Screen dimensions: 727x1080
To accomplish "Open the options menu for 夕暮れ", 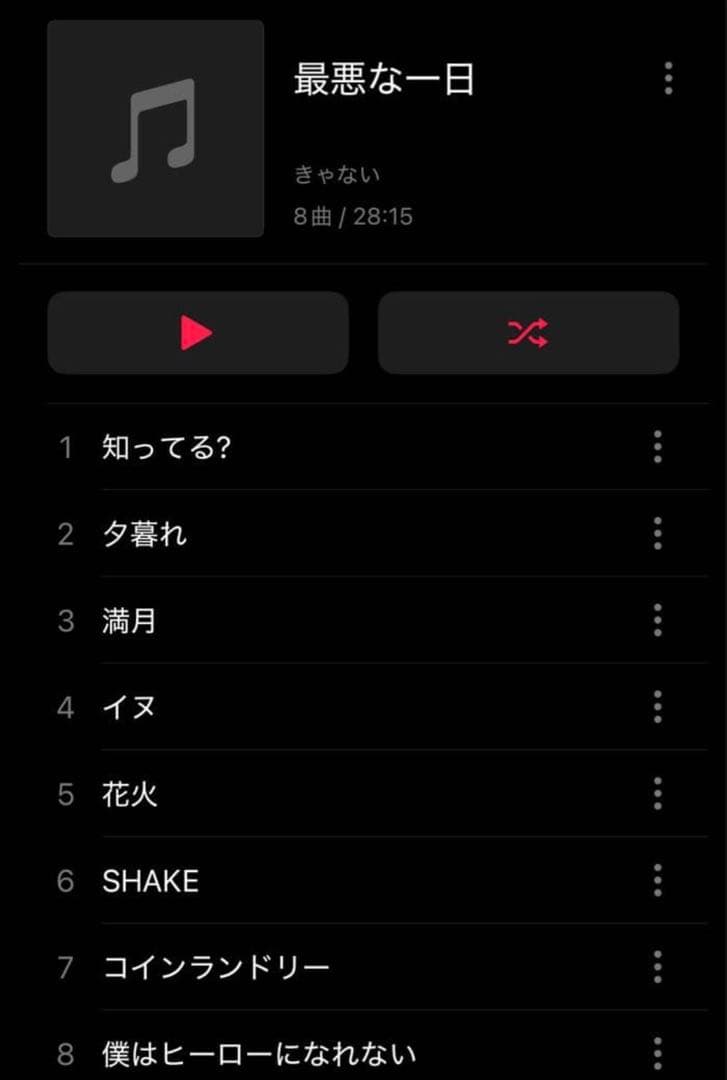I will click(x=657, y=535).
